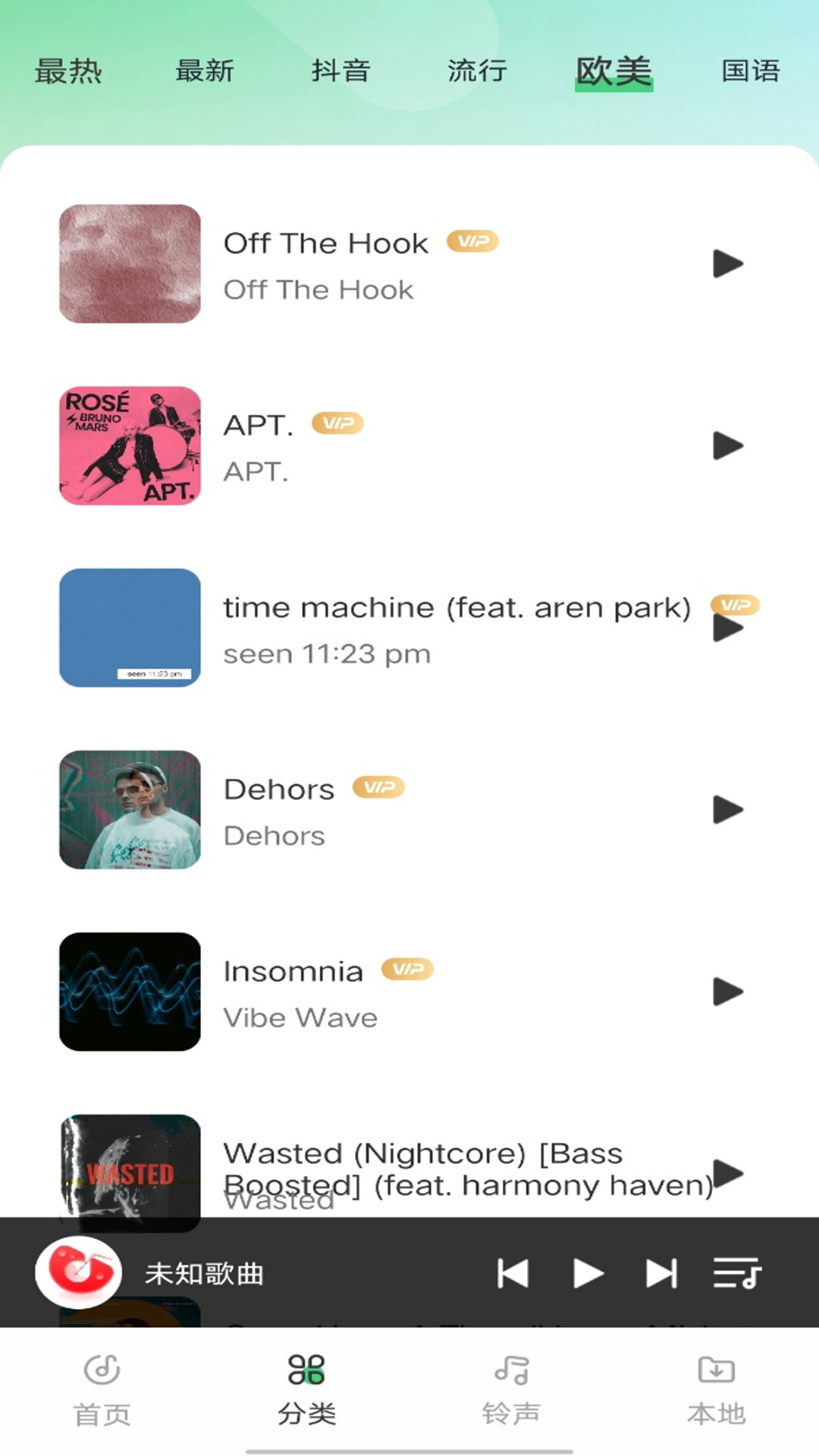Select the 抖音 category tab
This screenshot has height=1456, width=819.
pyautogui.click(x=340, y=71)
